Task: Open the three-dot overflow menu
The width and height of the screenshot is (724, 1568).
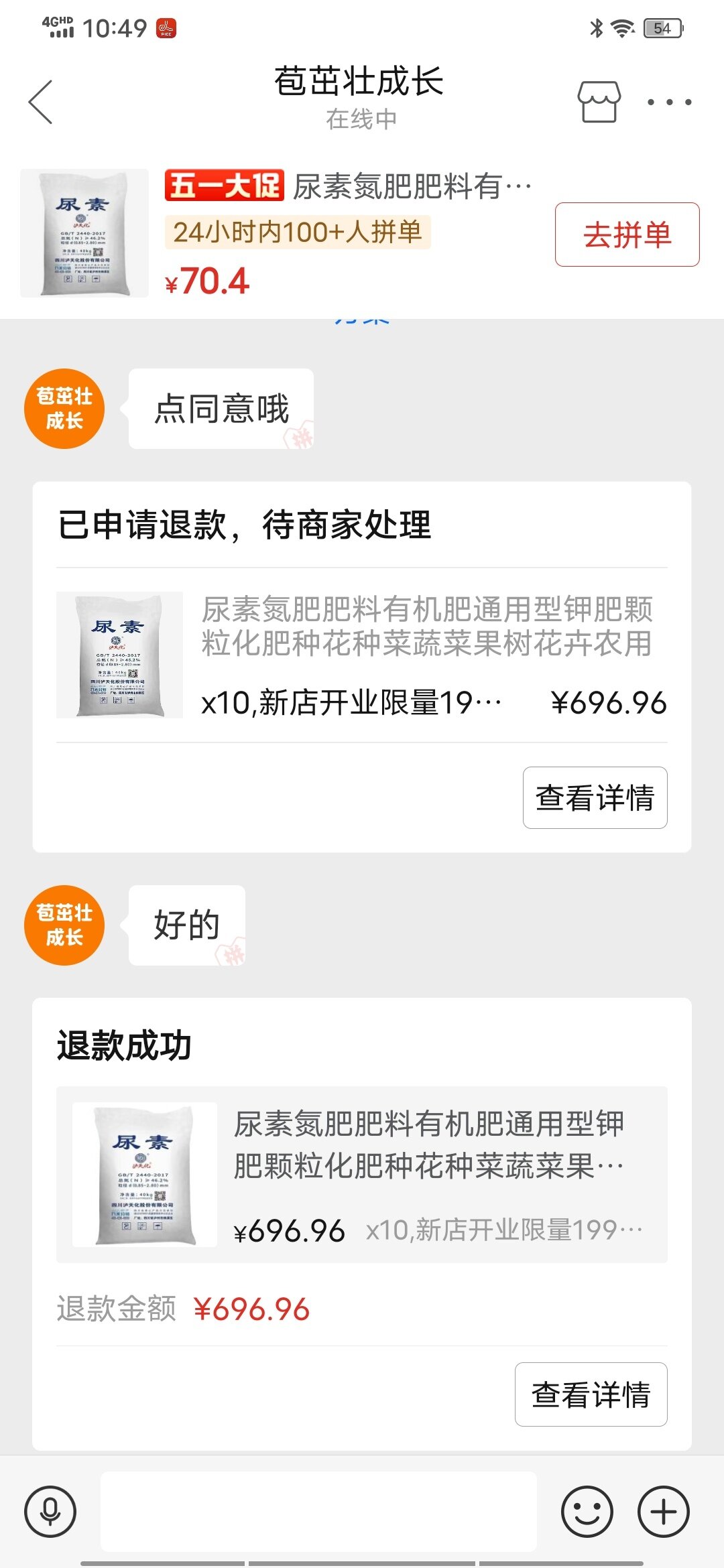Action: pos(669,102)
